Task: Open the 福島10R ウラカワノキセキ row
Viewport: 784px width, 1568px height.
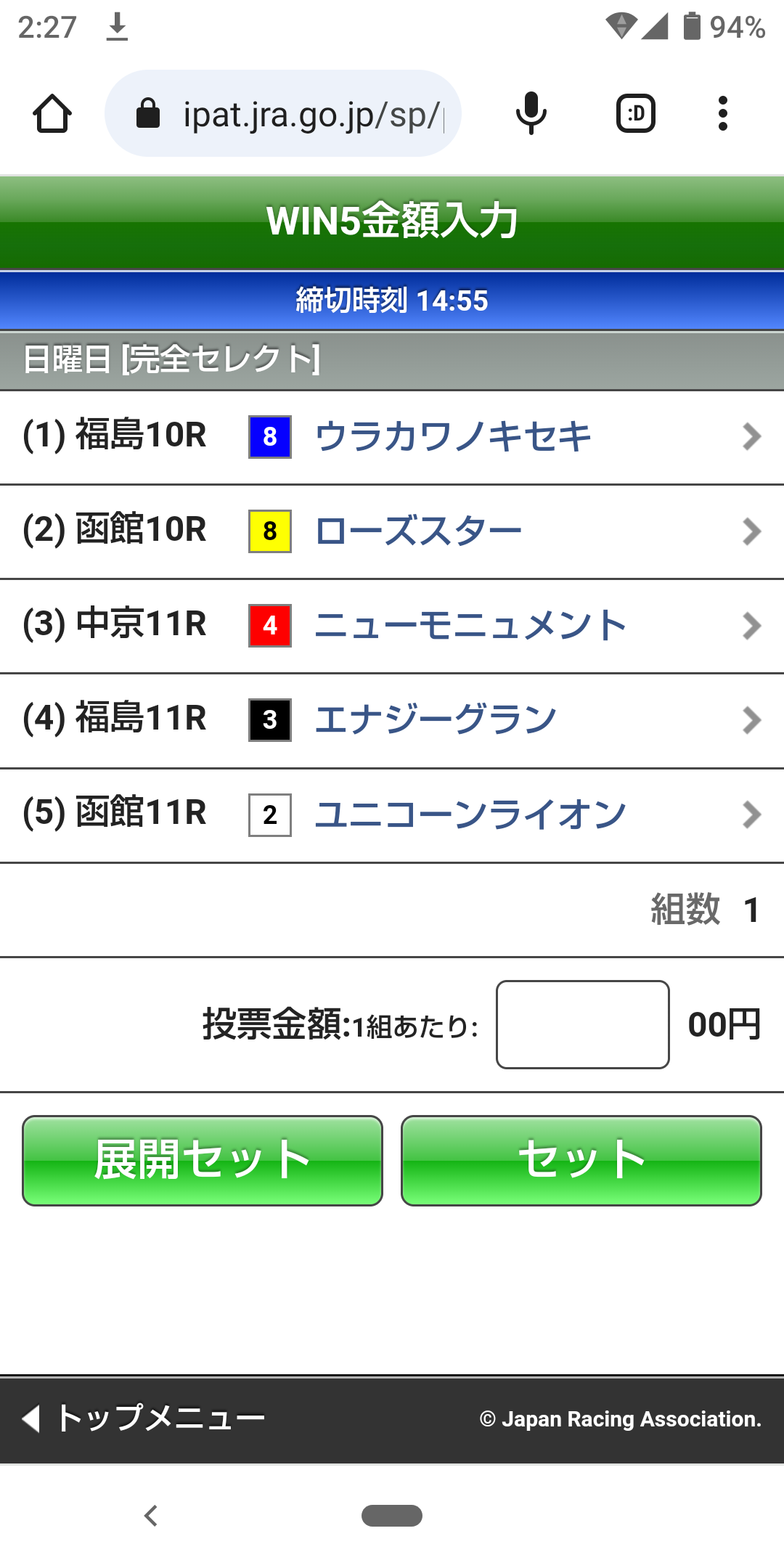Action: [392, 437]
